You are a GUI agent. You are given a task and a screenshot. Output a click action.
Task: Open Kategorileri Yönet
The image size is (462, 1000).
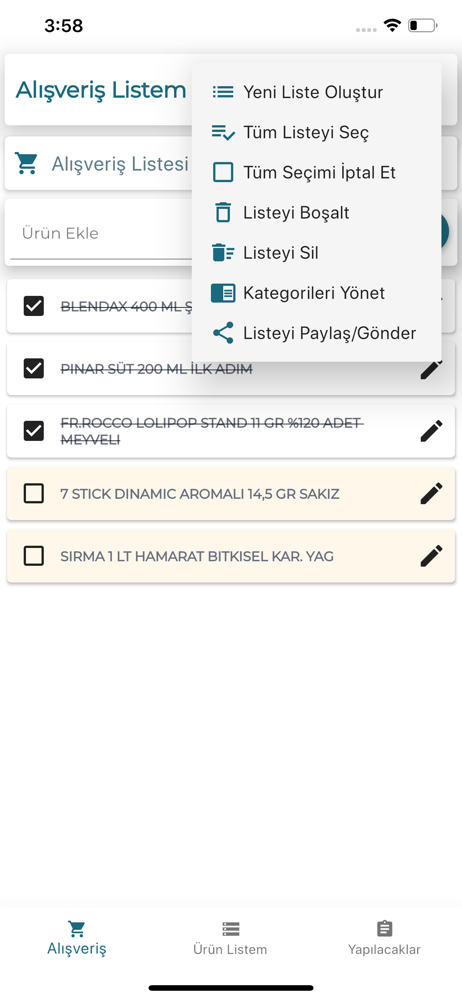317,293
